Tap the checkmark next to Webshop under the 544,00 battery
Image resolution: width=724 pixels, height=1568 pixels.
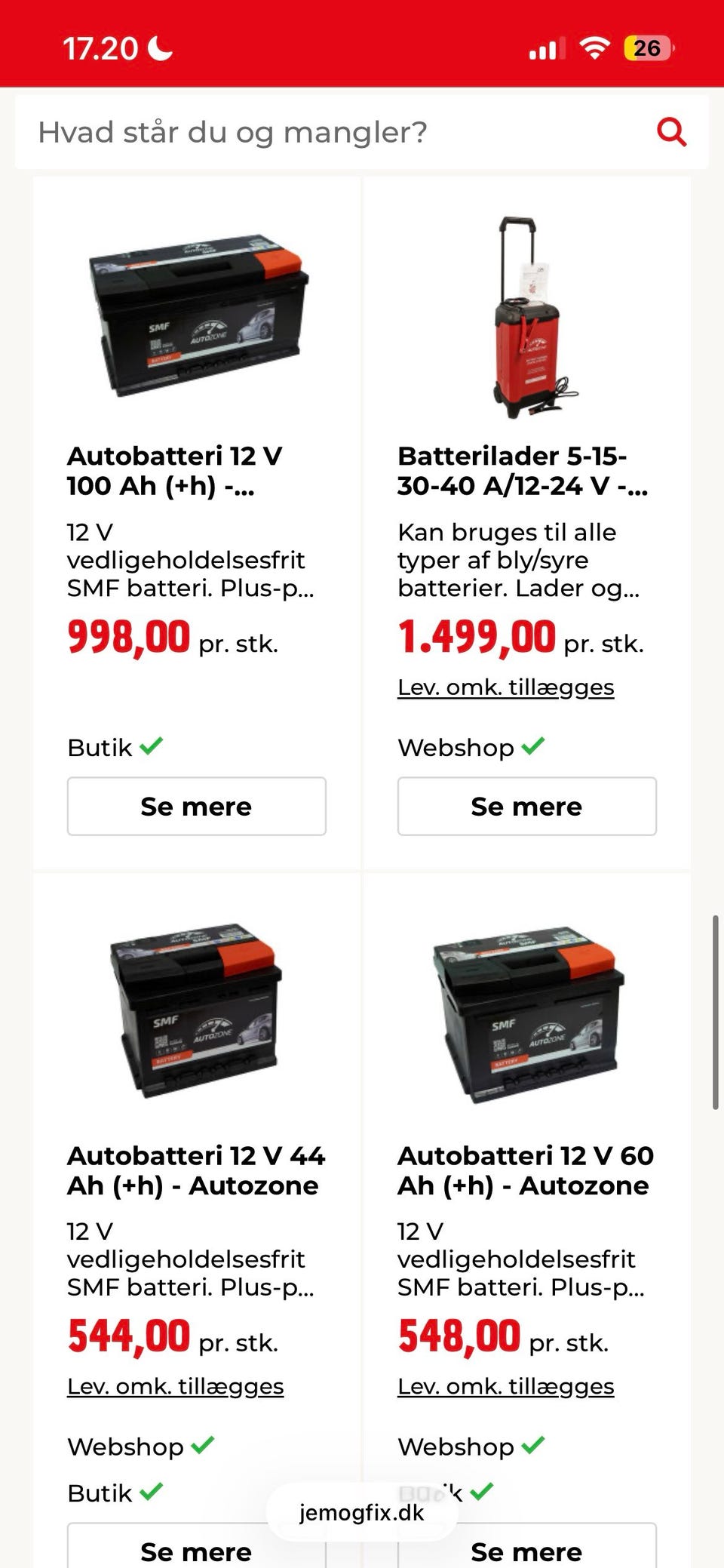pos(201,1445)
